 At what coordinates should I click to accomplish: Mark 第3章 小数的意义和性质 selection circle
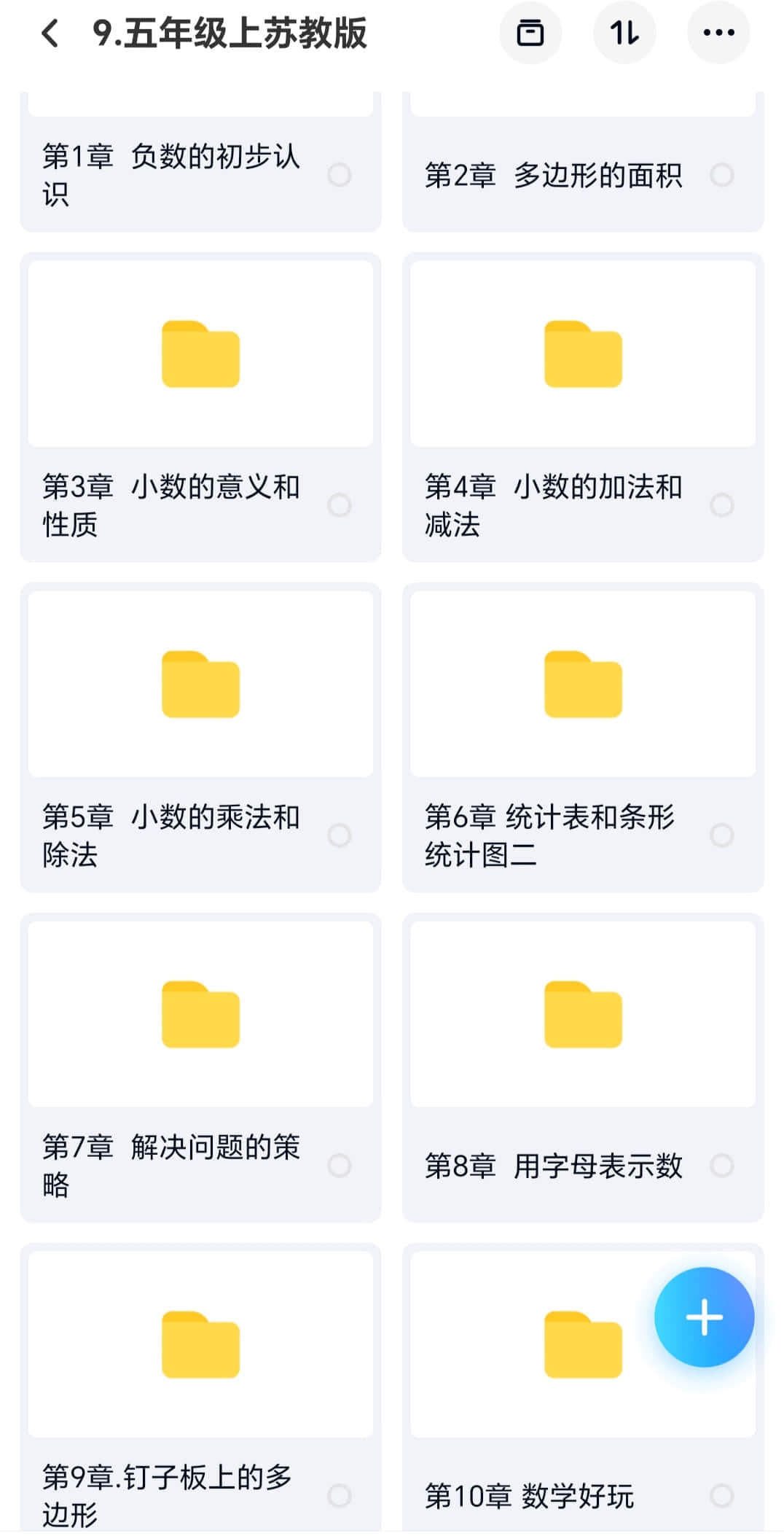pos(340,505)
